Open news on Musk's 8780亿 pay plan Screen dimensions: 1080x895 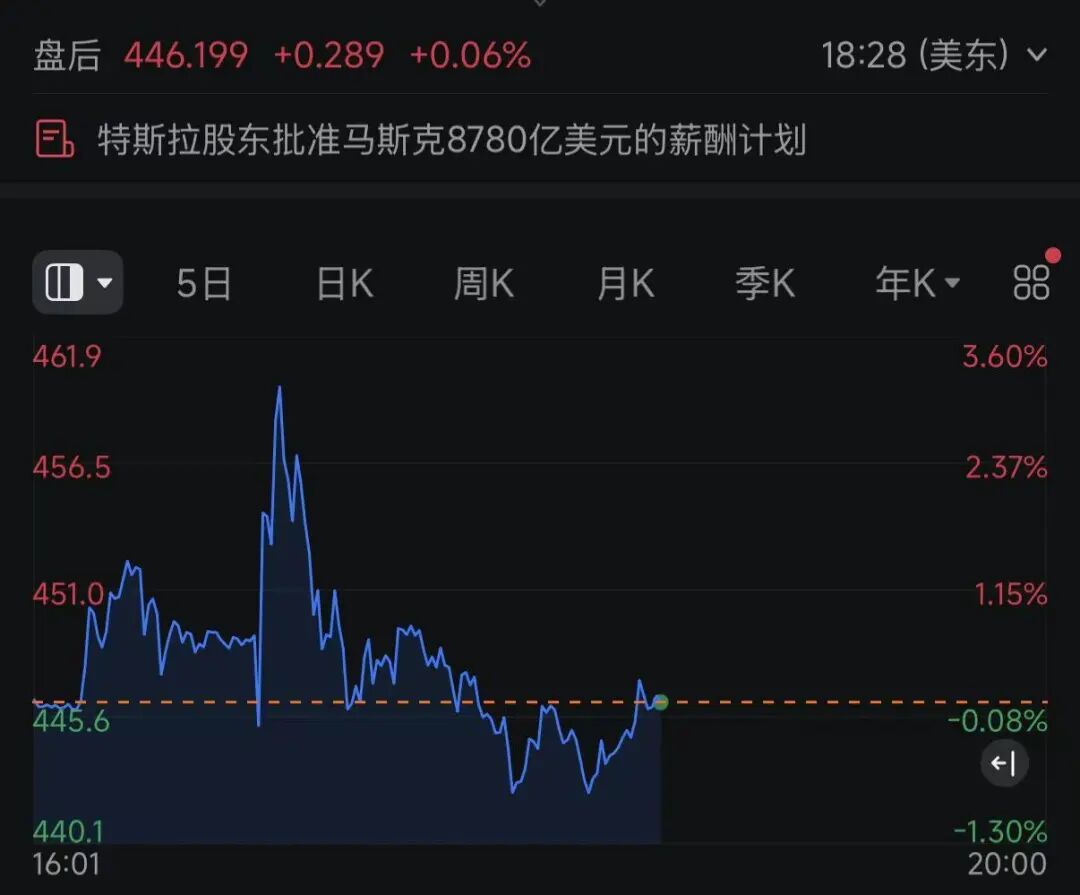450,139
